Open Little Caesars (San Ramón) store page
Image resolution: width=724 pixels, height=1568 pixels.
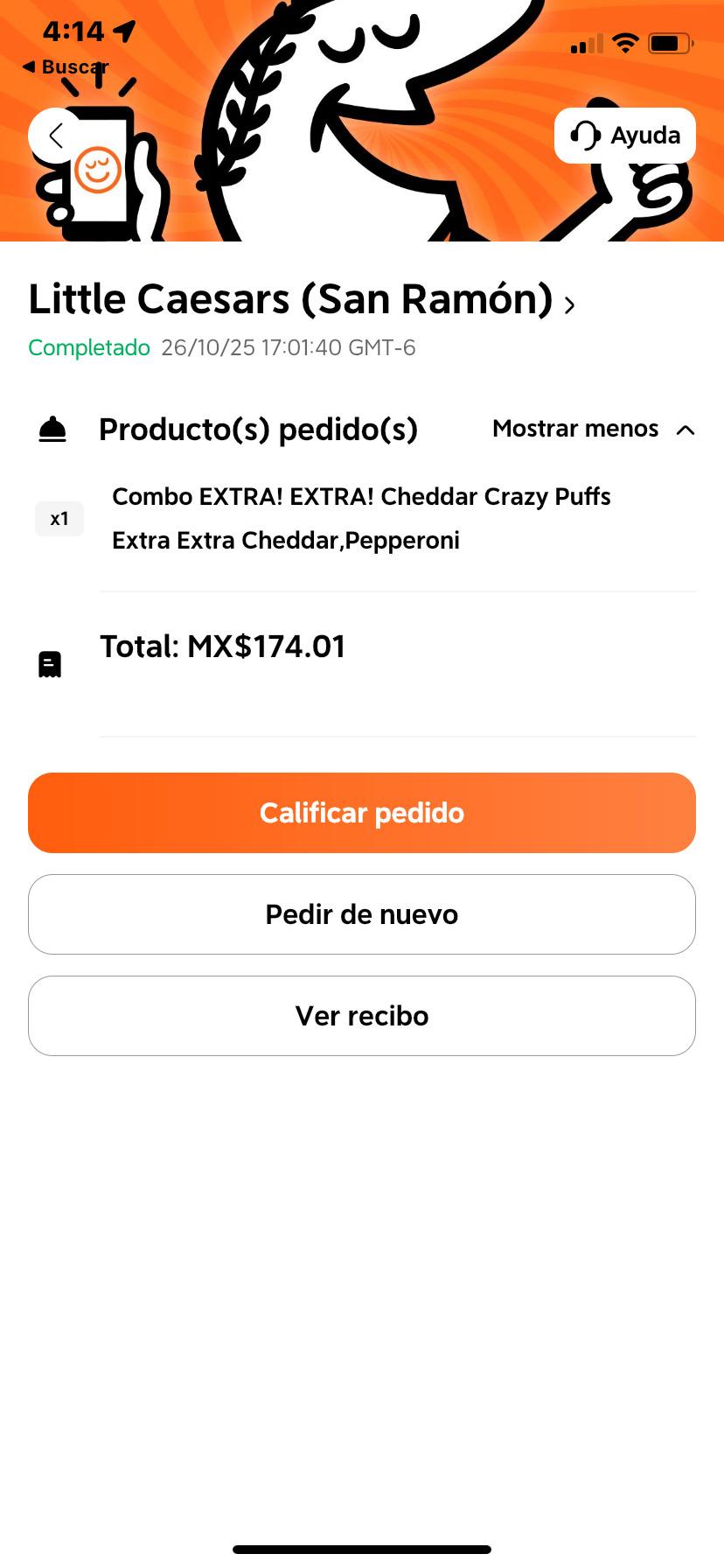[x=302, y=300]
